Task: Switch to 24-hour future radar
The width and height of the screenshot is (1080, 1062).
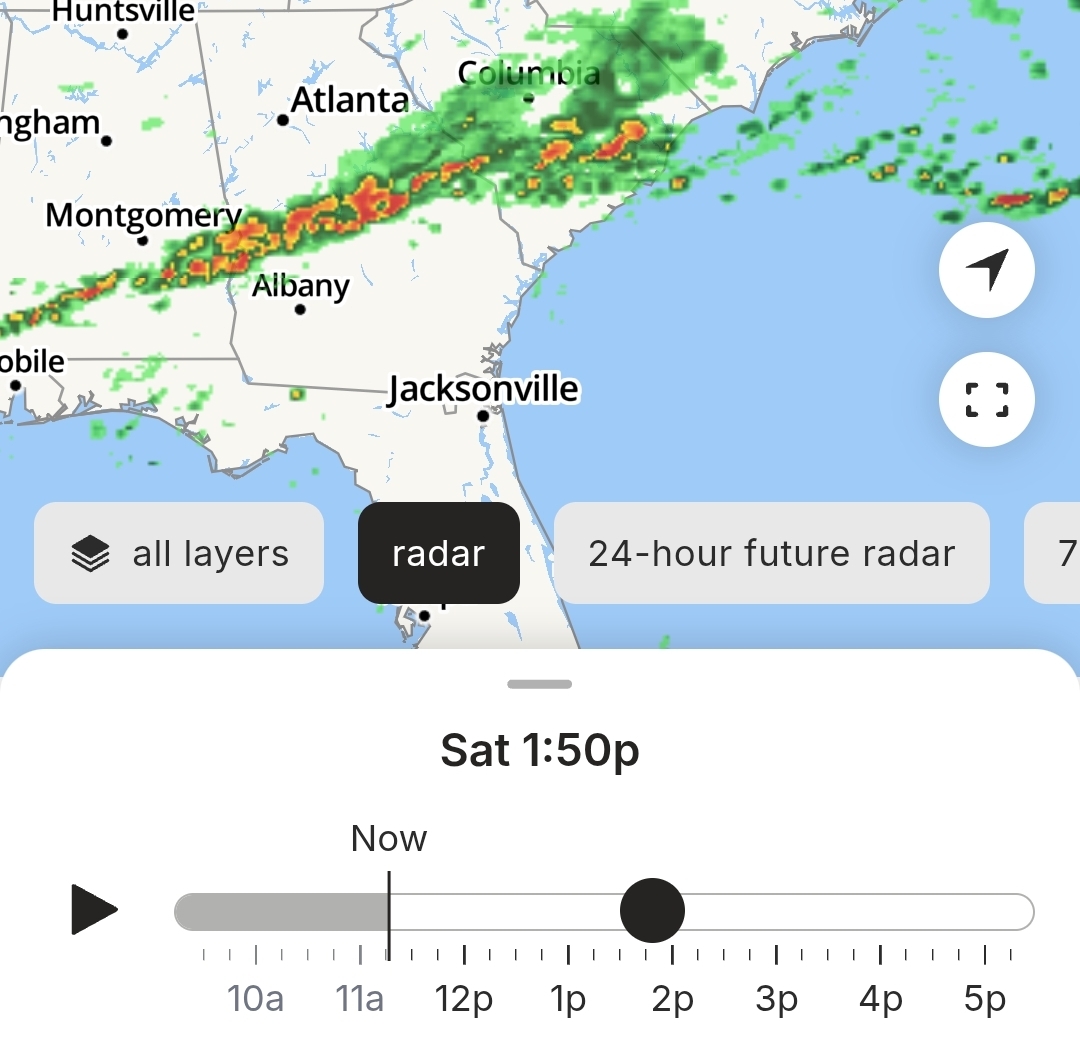Action: click(x=771, y=553)
